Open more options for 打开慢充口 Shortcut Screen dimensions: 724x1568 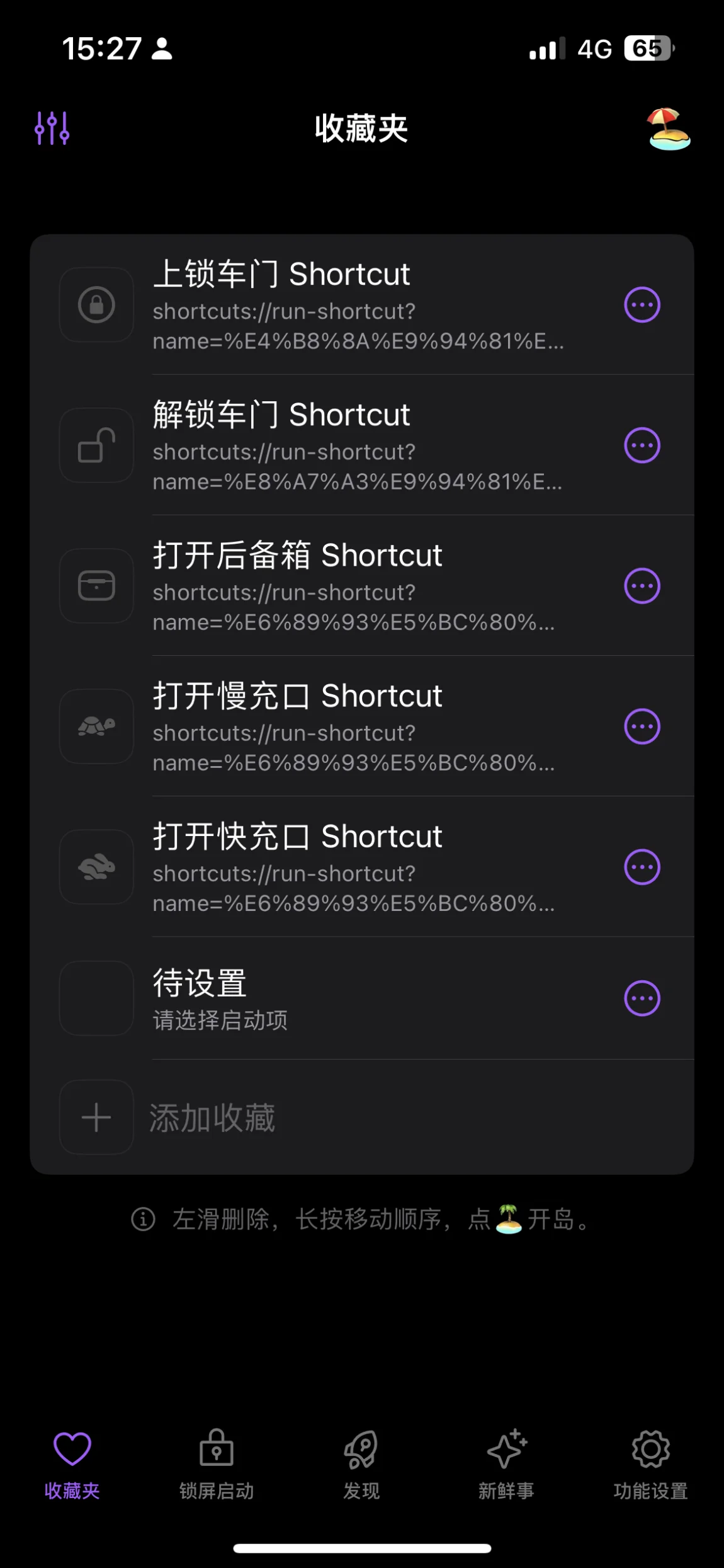pos(642,726)
